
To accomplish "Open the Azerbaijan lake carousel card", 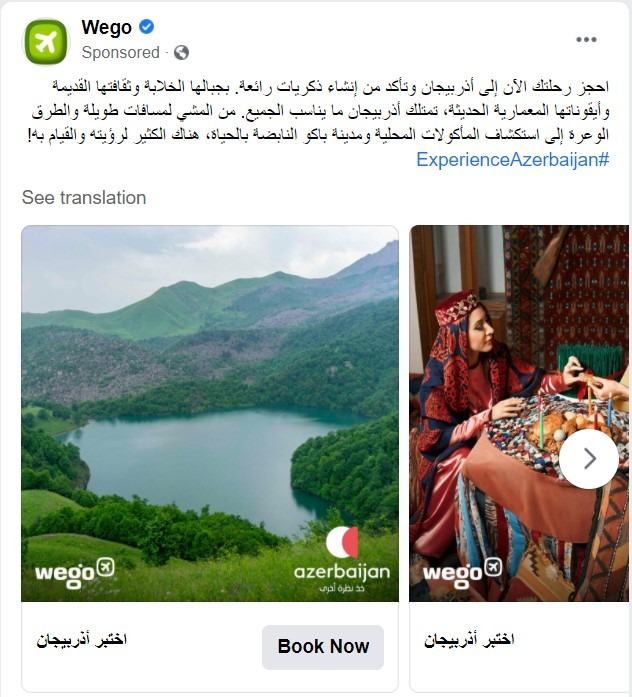I will [209, 413].
